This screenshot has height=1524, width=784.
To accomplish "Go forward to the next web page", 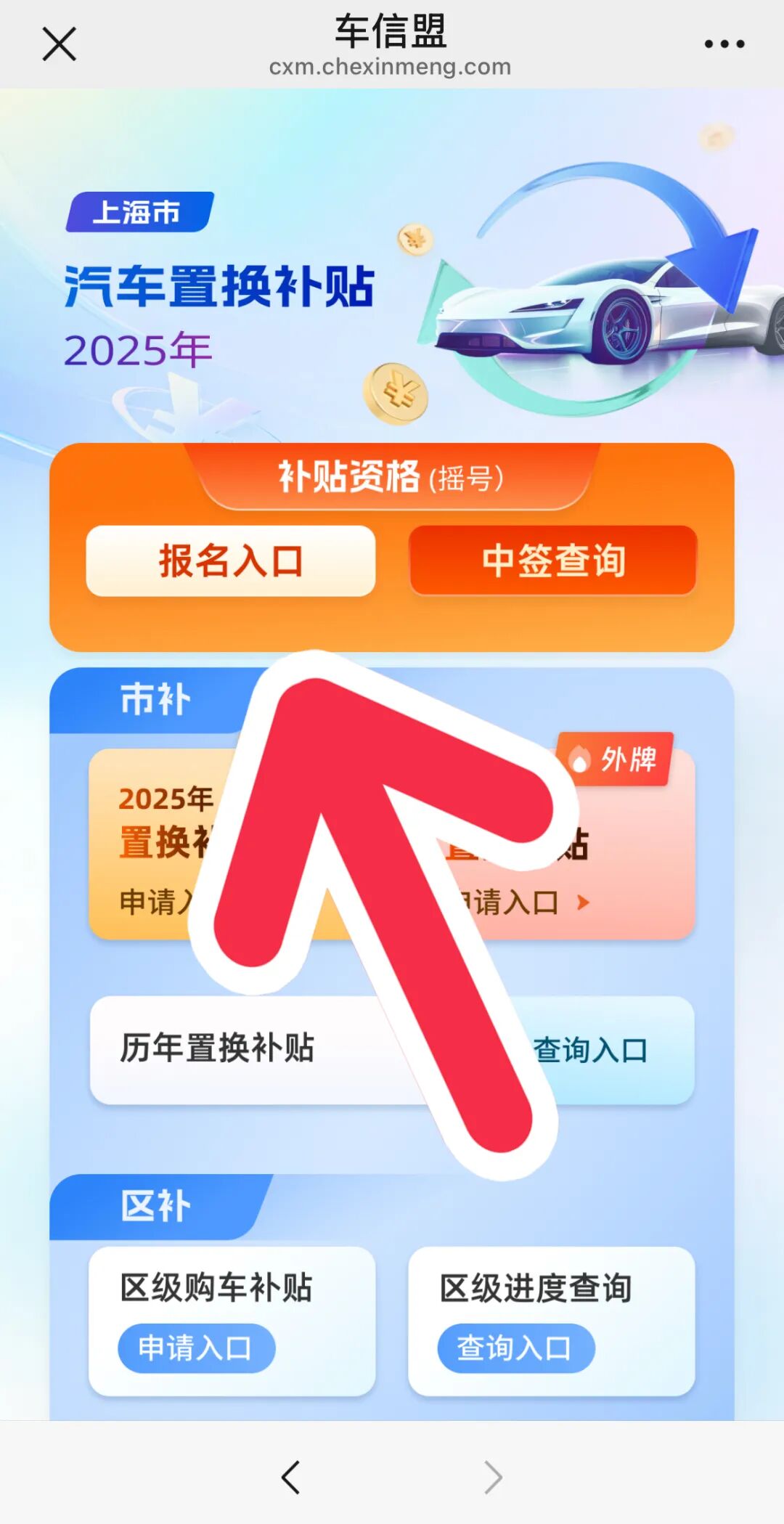I will point(493,1478).
